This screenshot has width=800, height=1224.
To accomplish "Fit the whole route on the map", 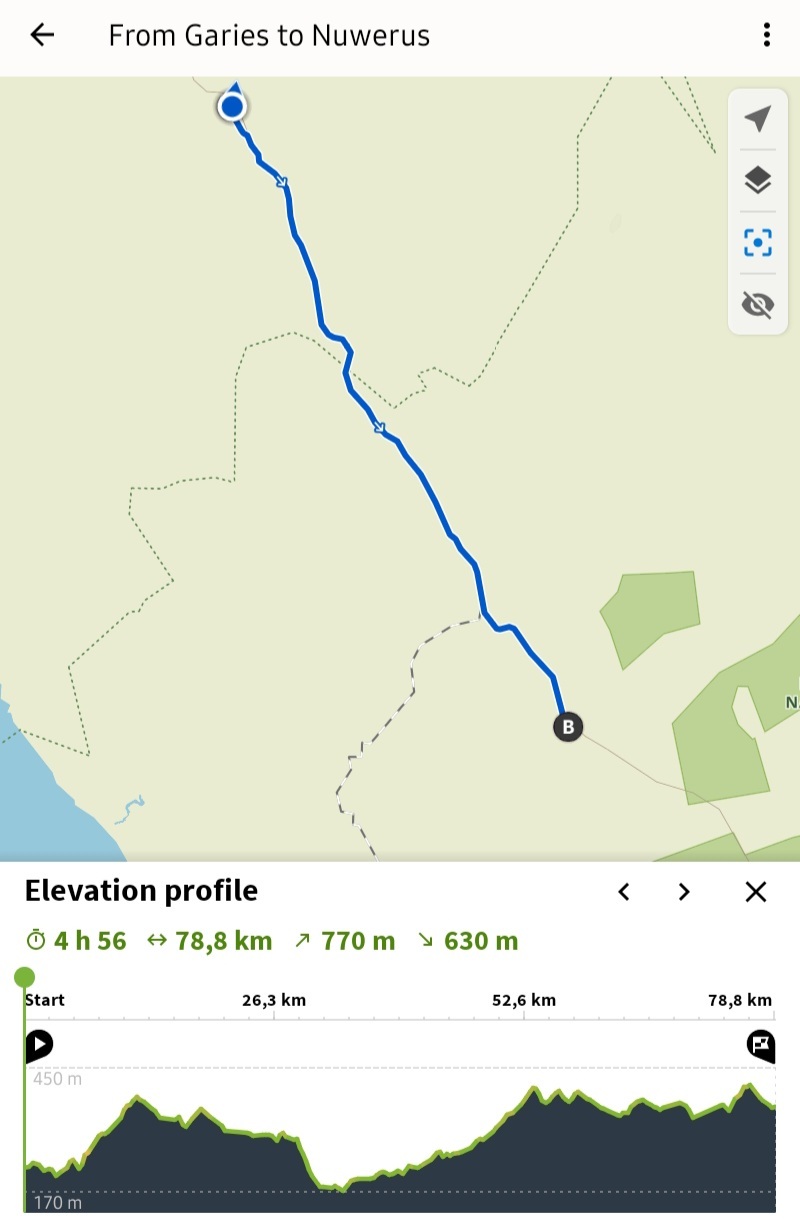I will [x=758, y=243].
